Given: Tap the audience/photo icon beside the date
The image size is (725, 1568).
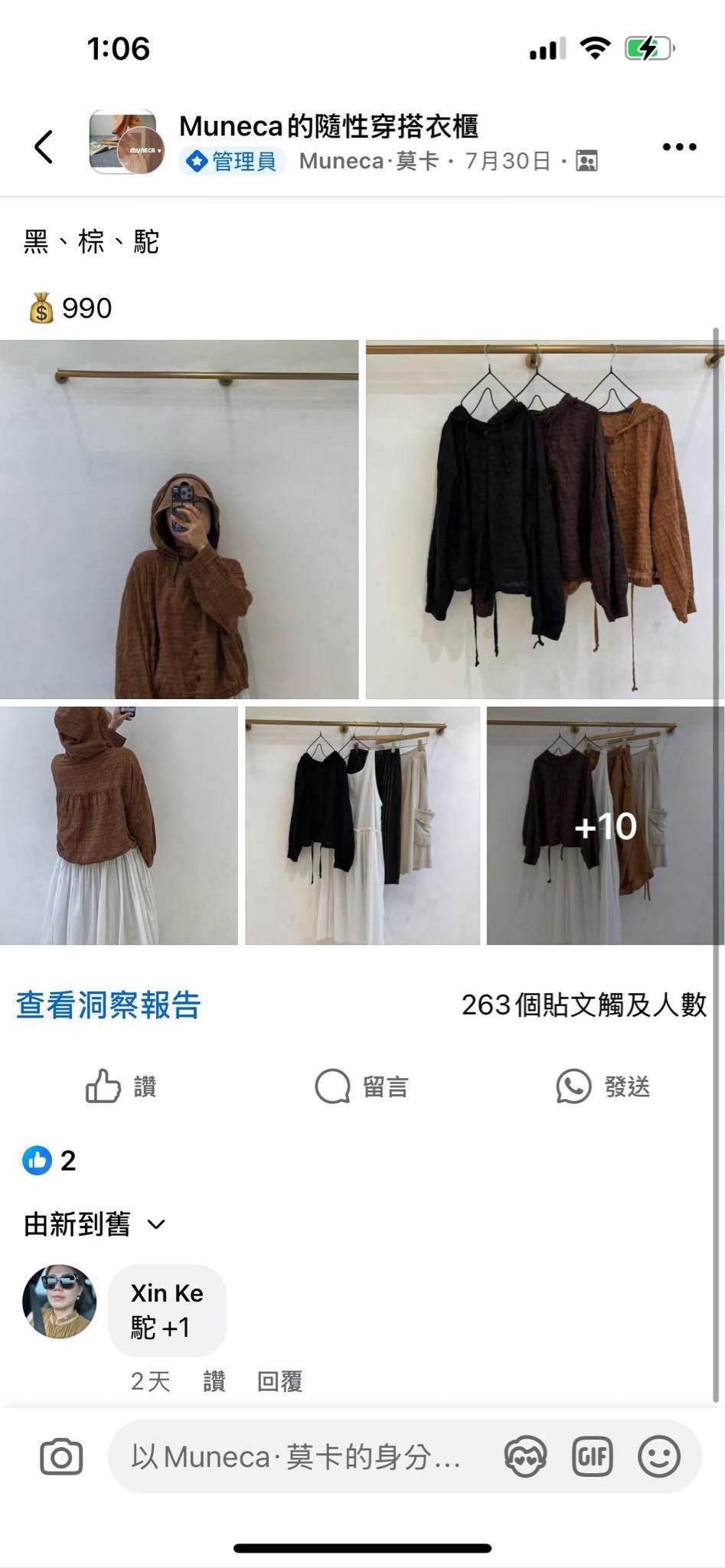Looking at the screenshot, I should pyautogui.click(x=585, y=162).
